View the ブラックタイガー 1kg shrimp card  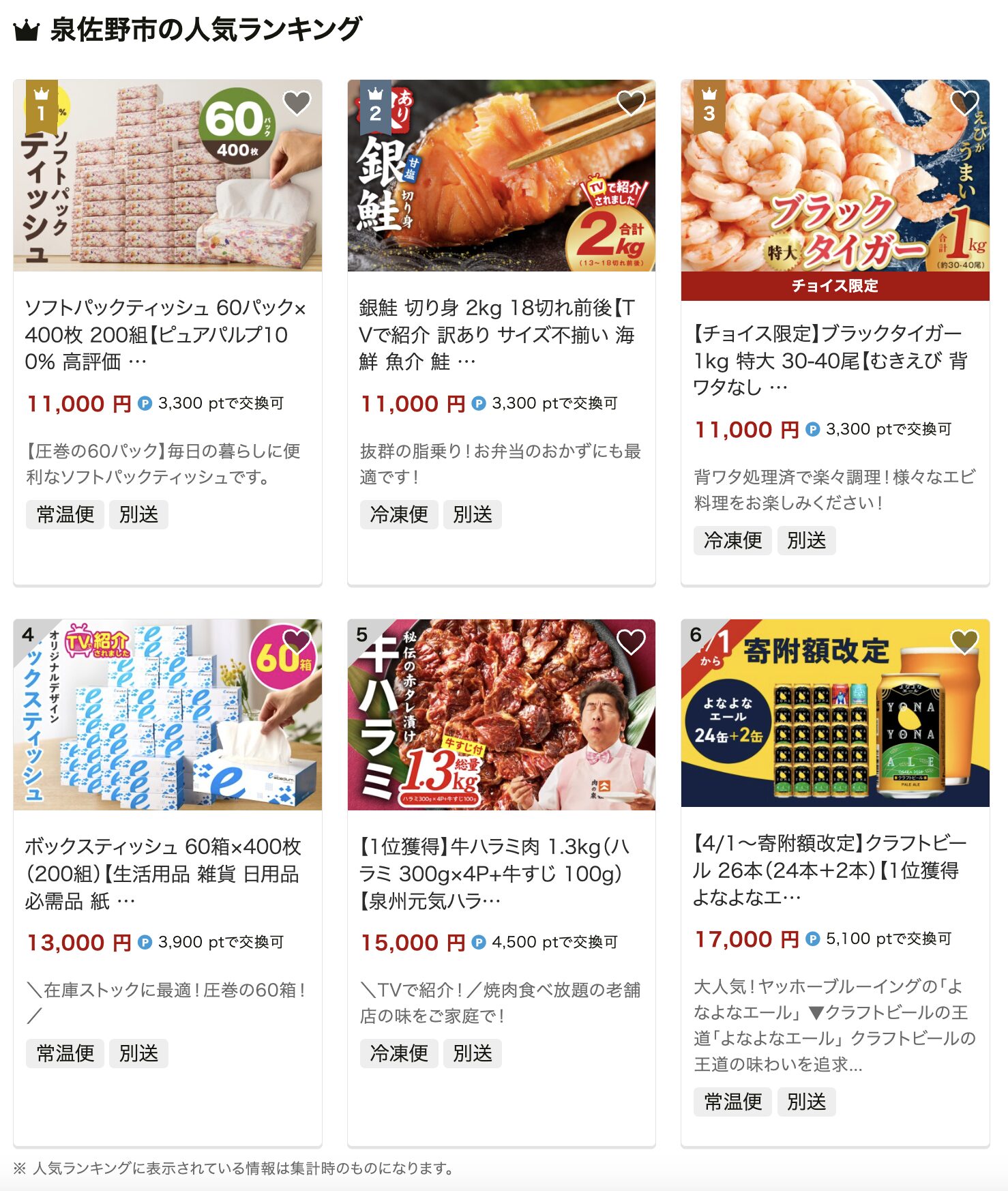tap(833, 359)
